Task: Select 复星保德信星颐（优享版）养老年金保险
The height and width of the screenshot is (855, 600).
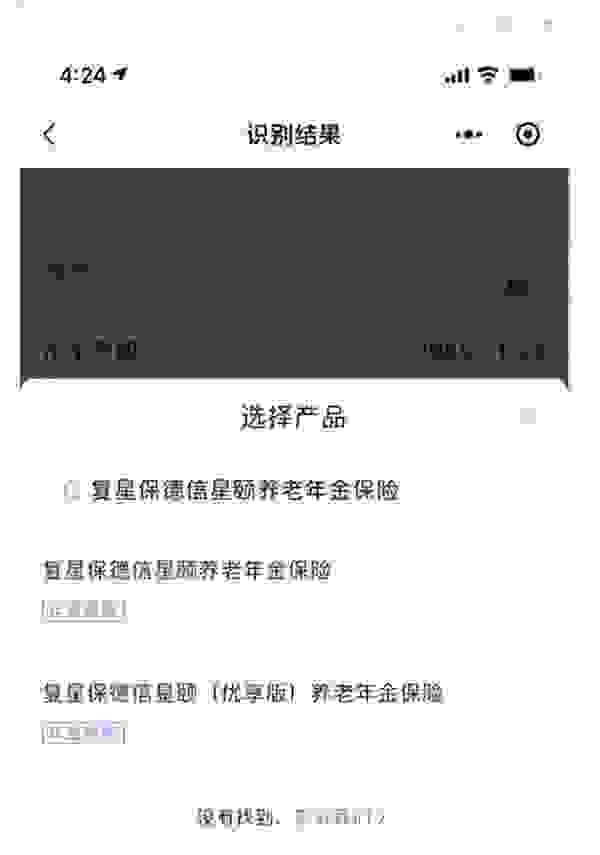Action: click(242, 693)
